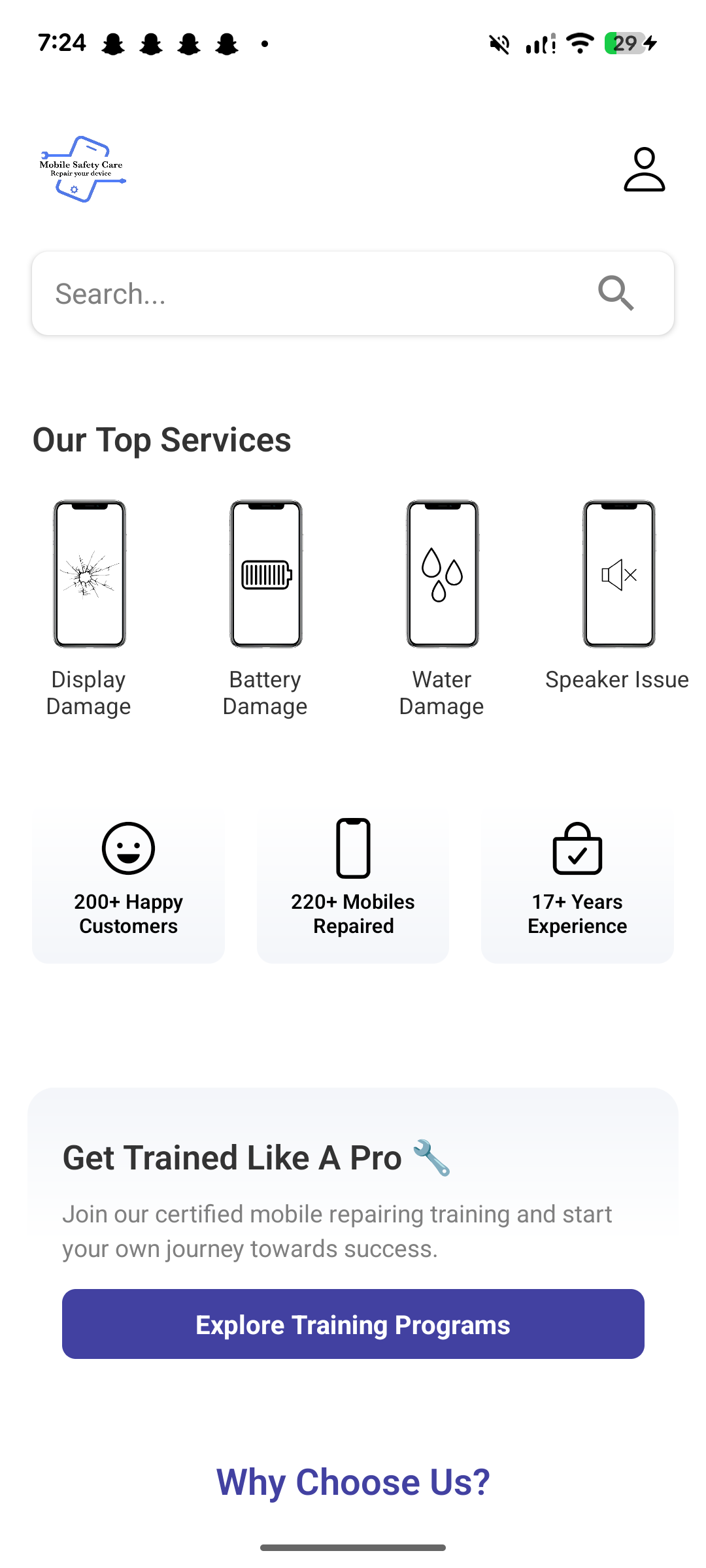The width and height of the screenshot is (706, 1568).
Task: Select the 17+ Years Experience card
Action: pyautogui.click(x=577, y=884)
